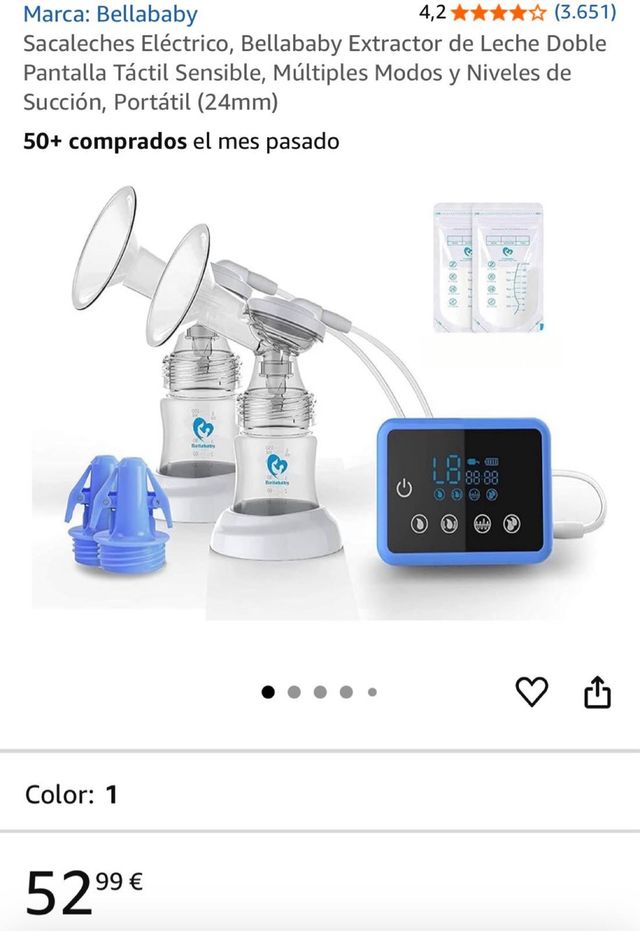Open the 3.651 ratings reviews

click(x=585, y=13)
